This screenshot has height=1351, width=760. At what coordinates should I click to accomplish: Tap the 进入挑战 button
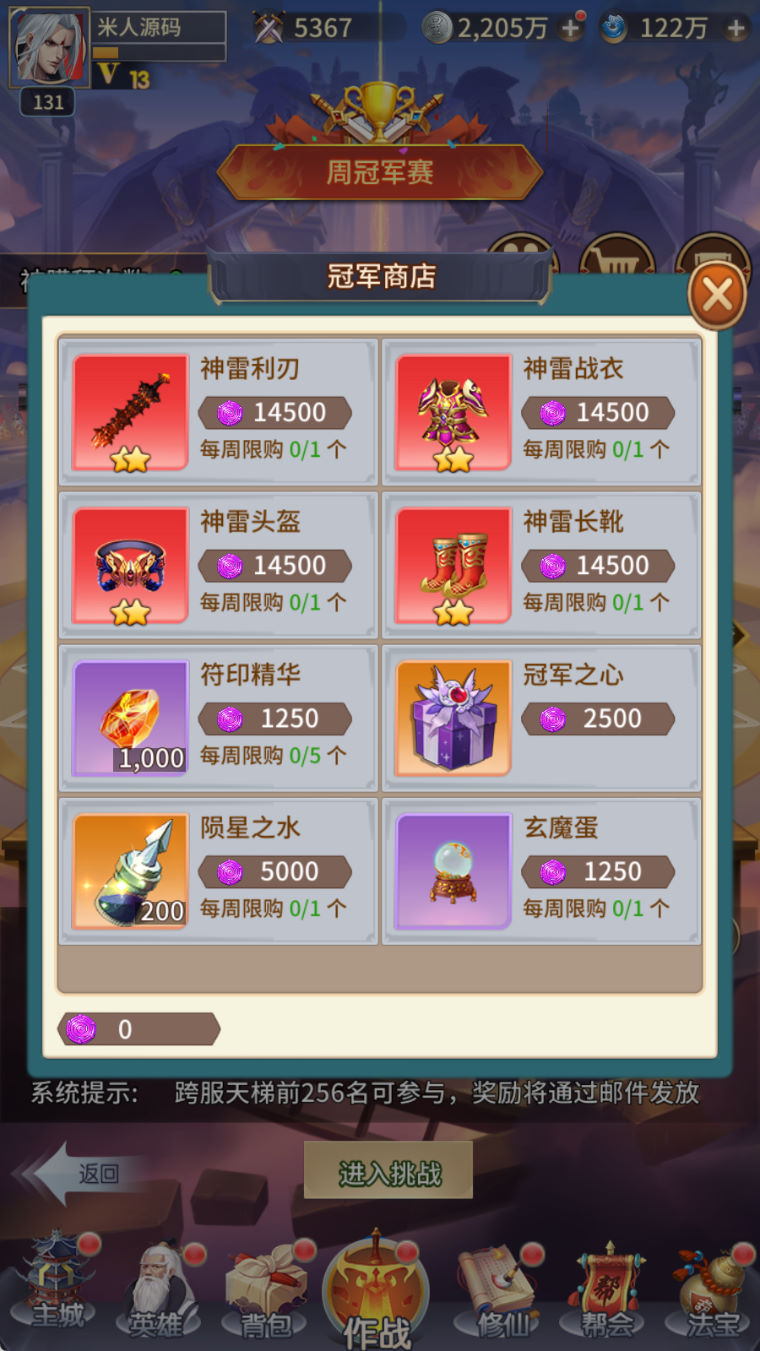pyautogui.click(x=388, y=1172)
